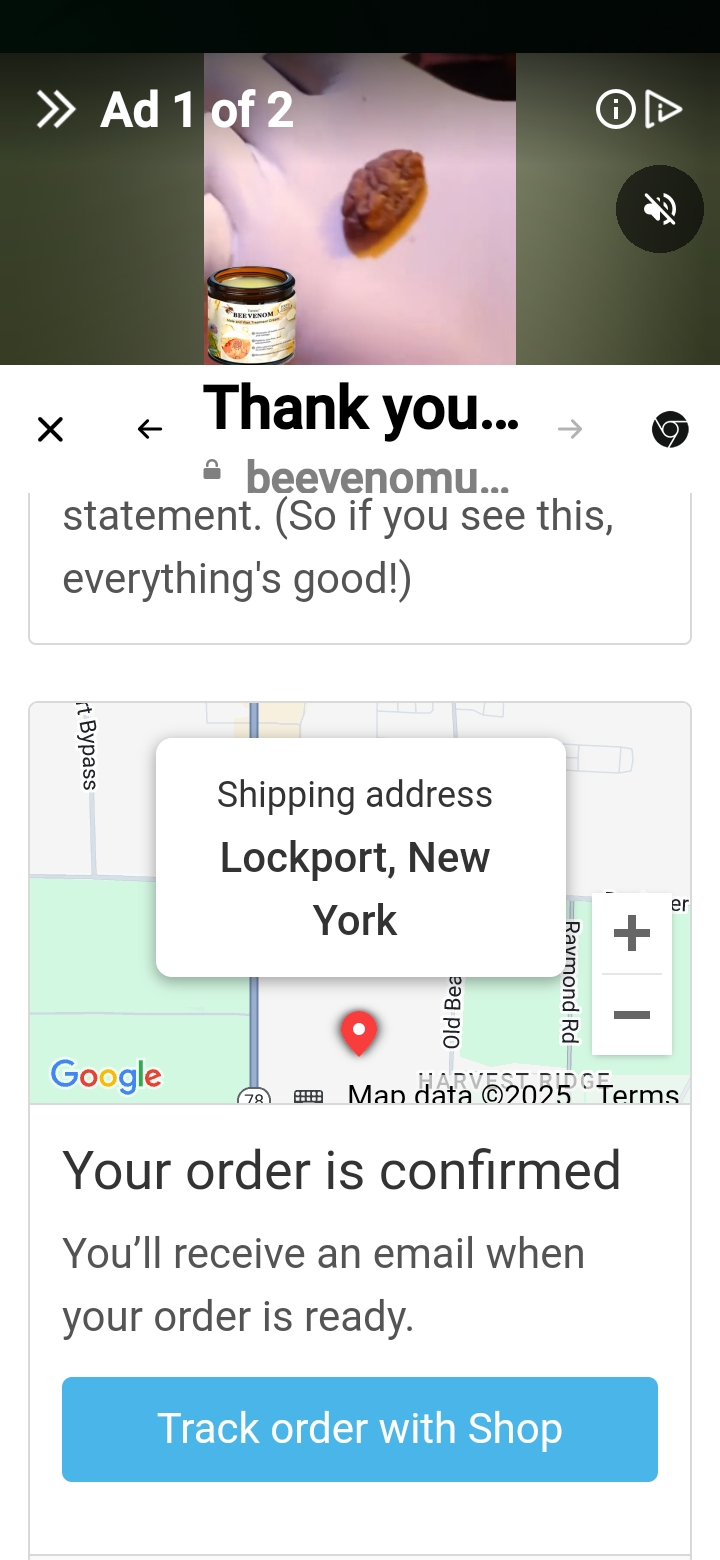This screenshot has width=720, height=1560.
Task: Open map keyboard shortcuts icon
Action: [x=308, y=1096]
